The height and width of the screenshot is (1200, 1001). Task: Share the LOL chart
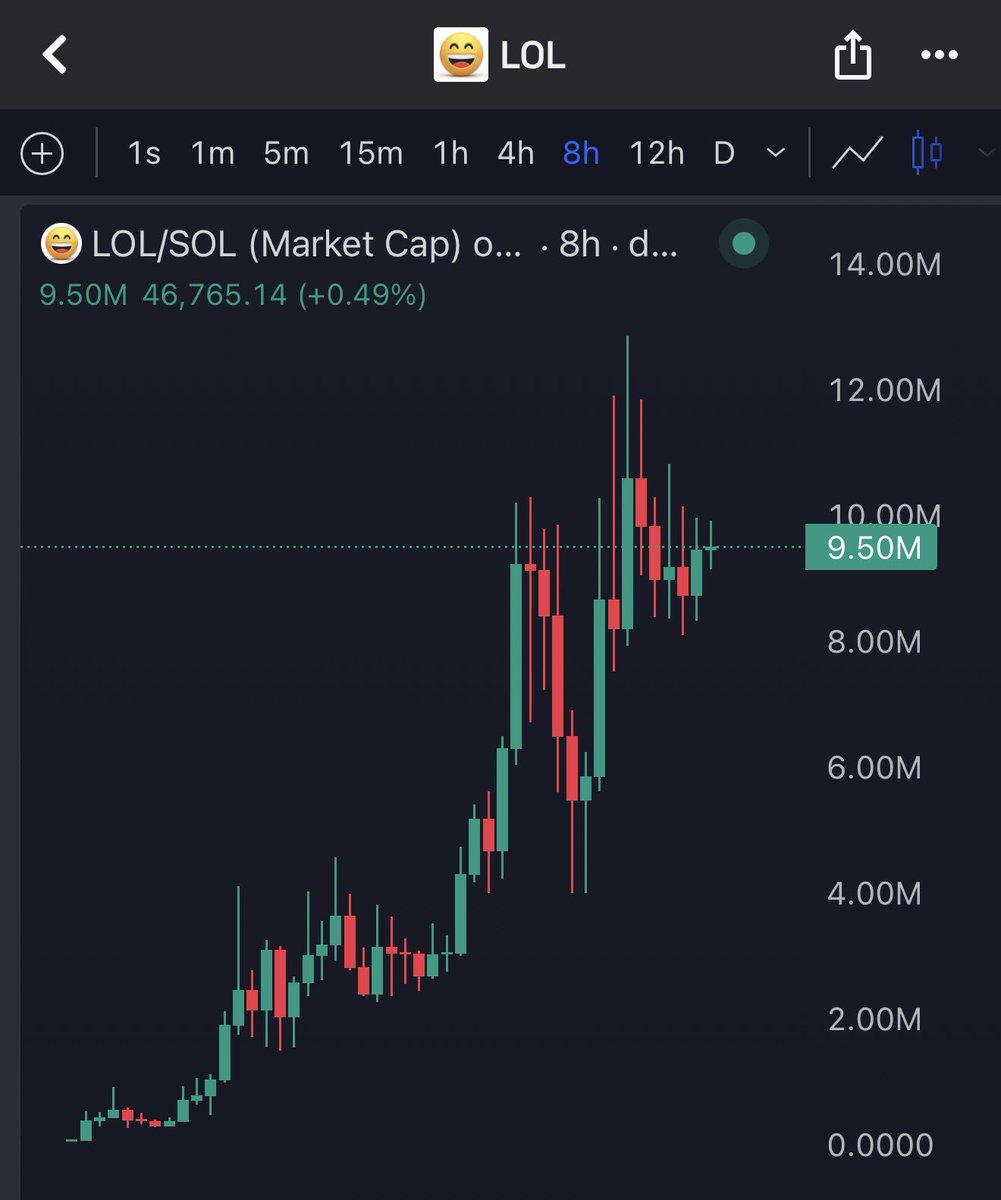point(852,57)
